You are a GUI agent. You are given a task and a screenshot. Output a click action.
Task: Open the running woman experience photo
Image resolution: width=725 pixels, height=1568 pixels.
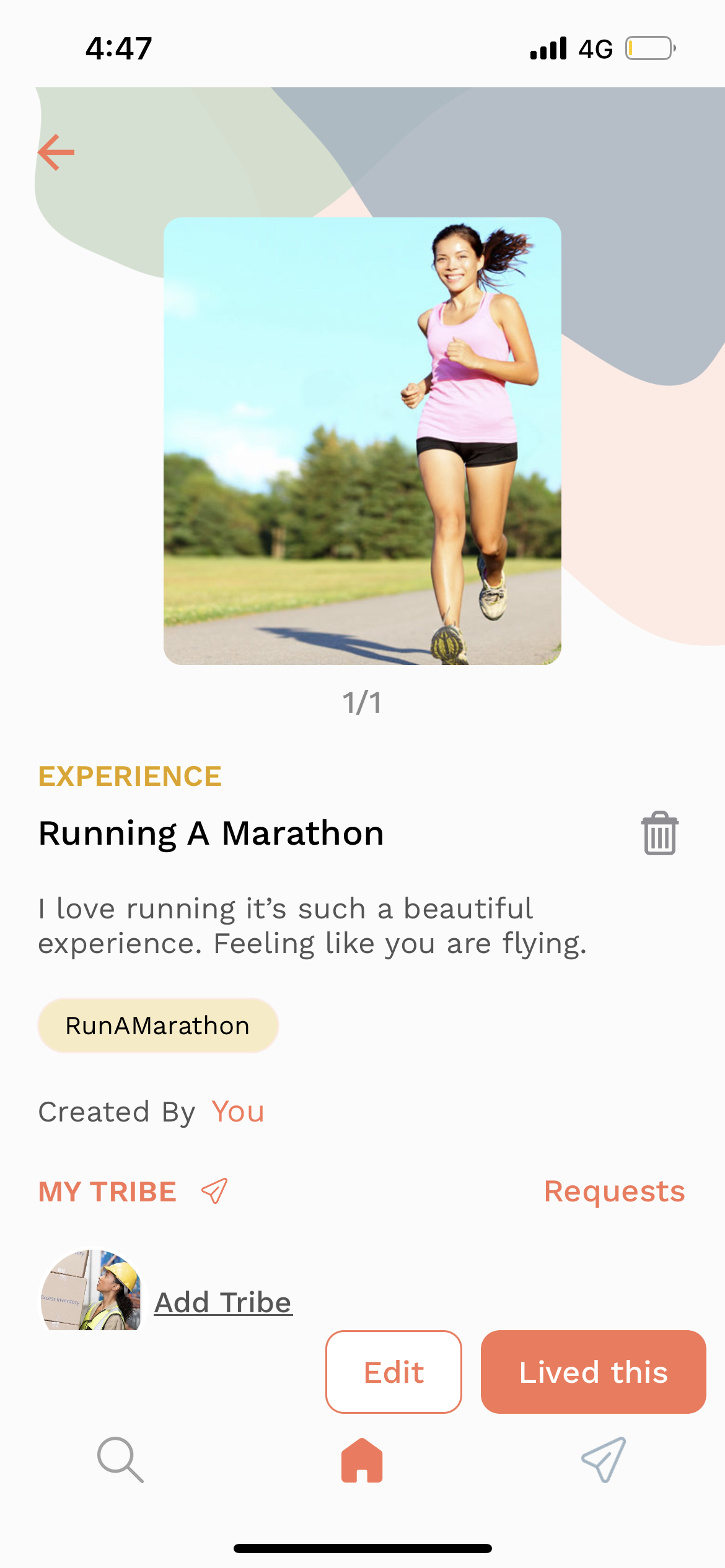(x=362, y=441)
